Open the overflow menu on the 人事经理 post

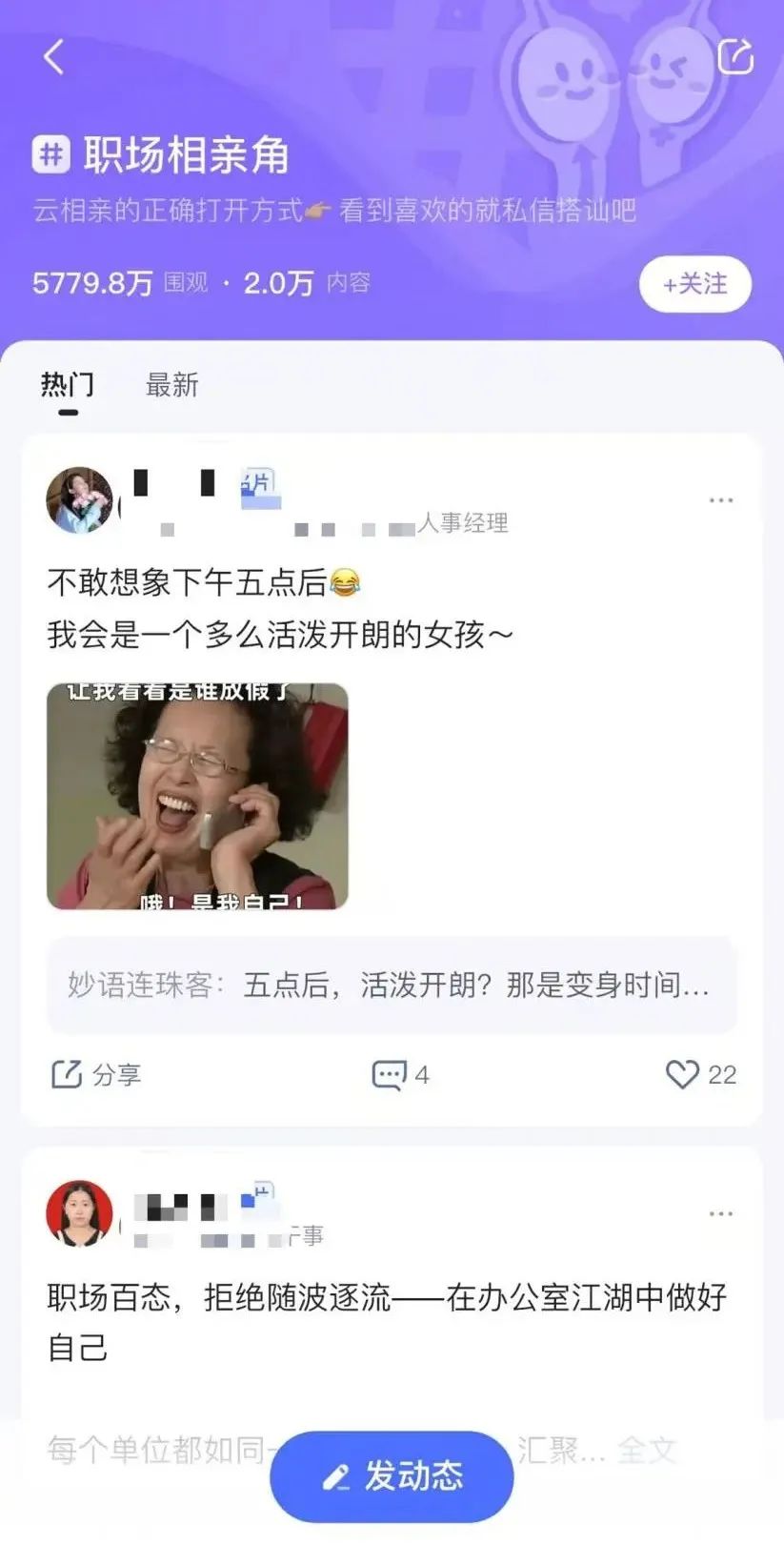tap(720, 500)
